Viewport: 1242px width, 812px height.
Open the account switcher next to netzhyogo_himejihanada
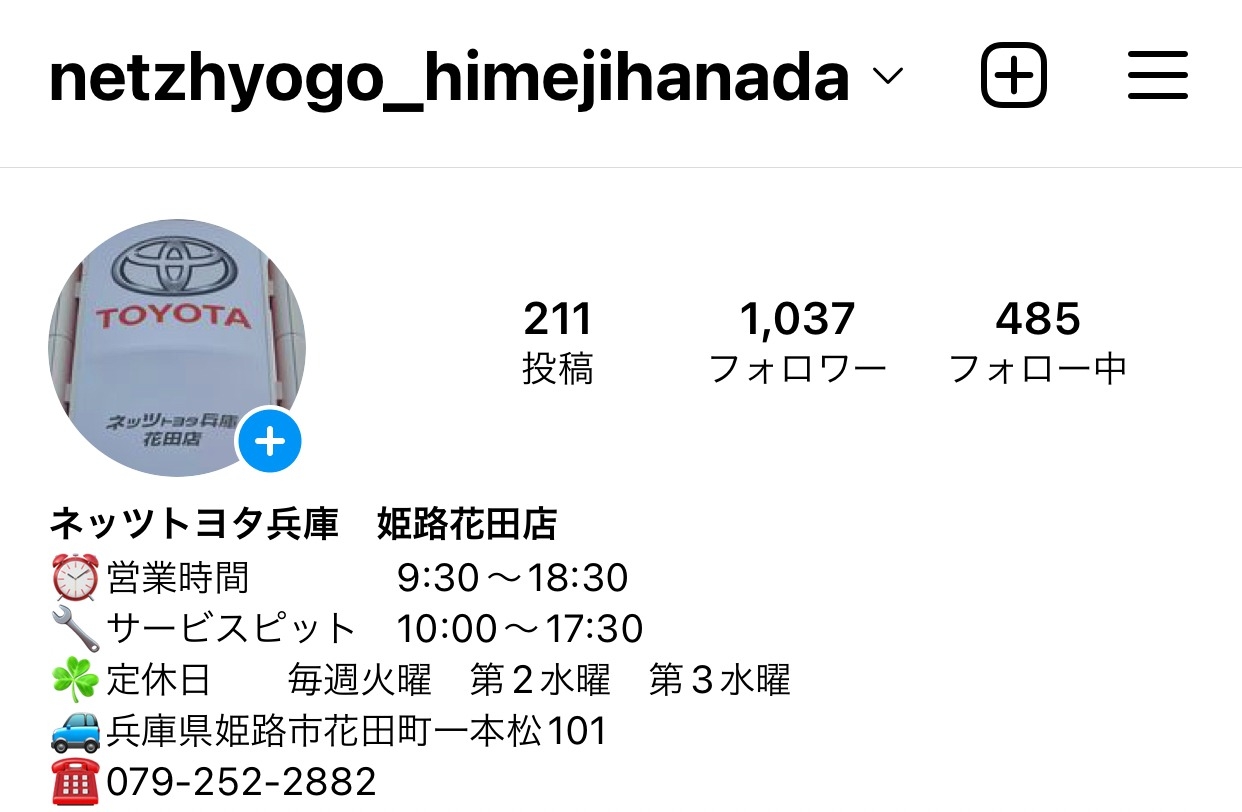[x=887, y=77]
